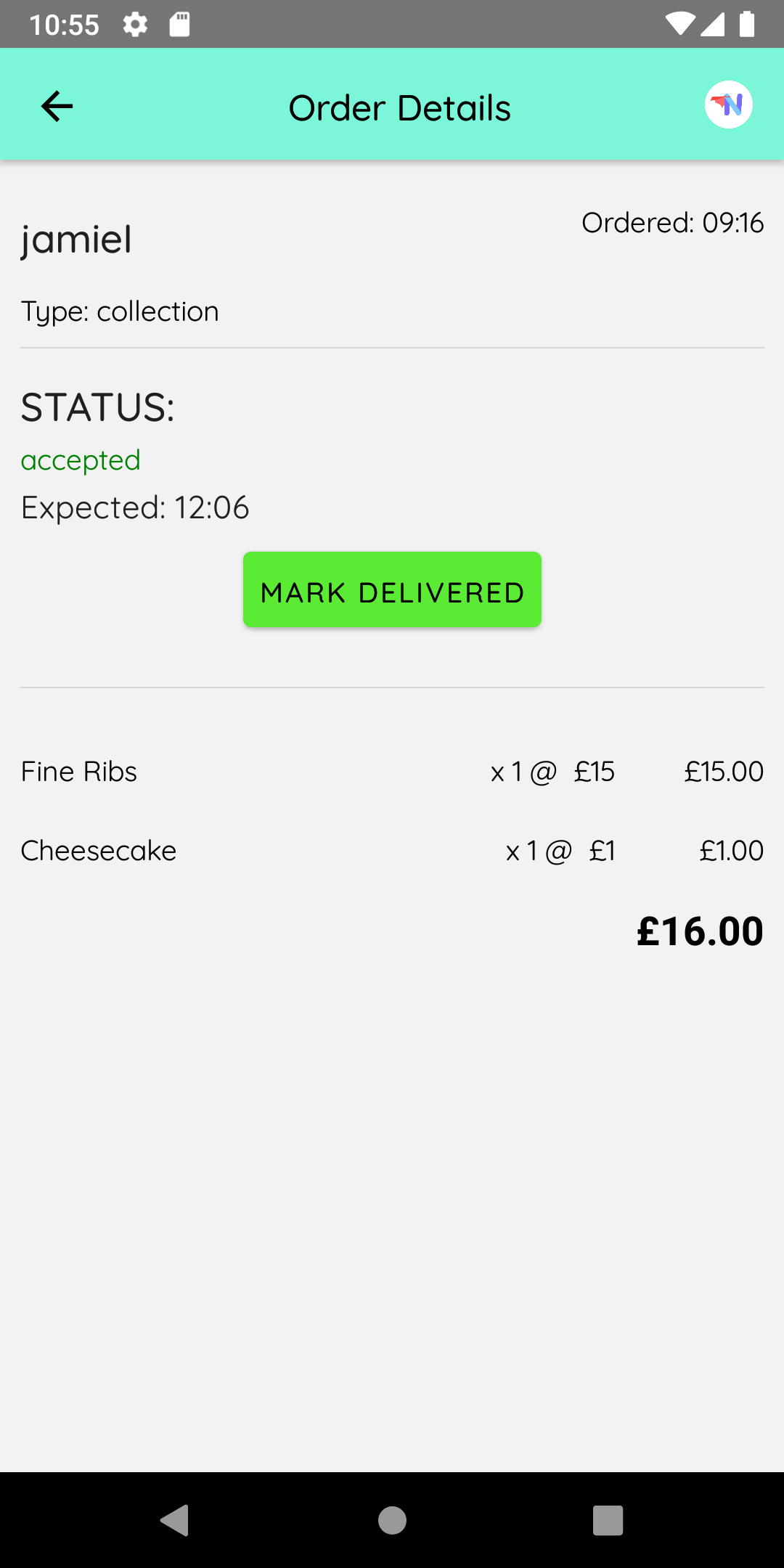Image resolution: width=784 pixels, height=1568 pixels.
Task: Open the round profile icon in the header
Action: click(728, 105)
